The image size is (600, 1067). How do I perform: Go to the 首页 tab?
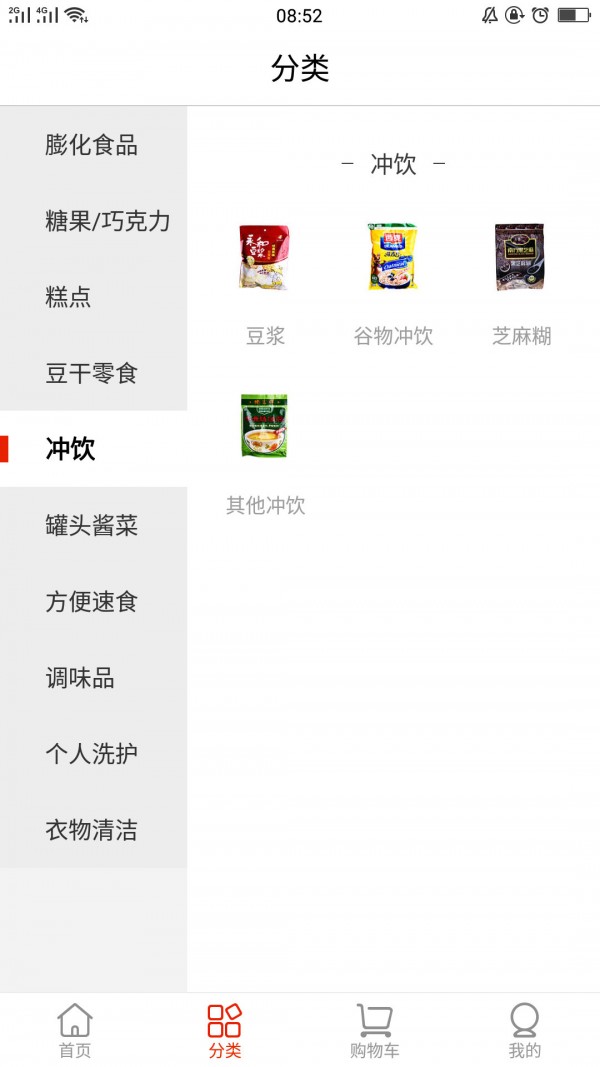pyautogui.click(x=75, y=1030)
